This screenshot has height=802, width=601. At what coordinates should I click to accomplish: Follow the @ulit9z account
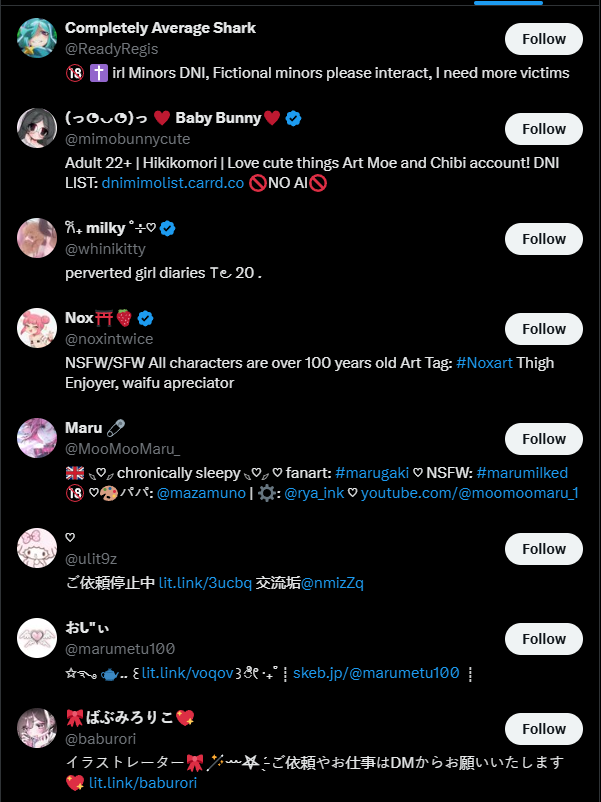543,549
